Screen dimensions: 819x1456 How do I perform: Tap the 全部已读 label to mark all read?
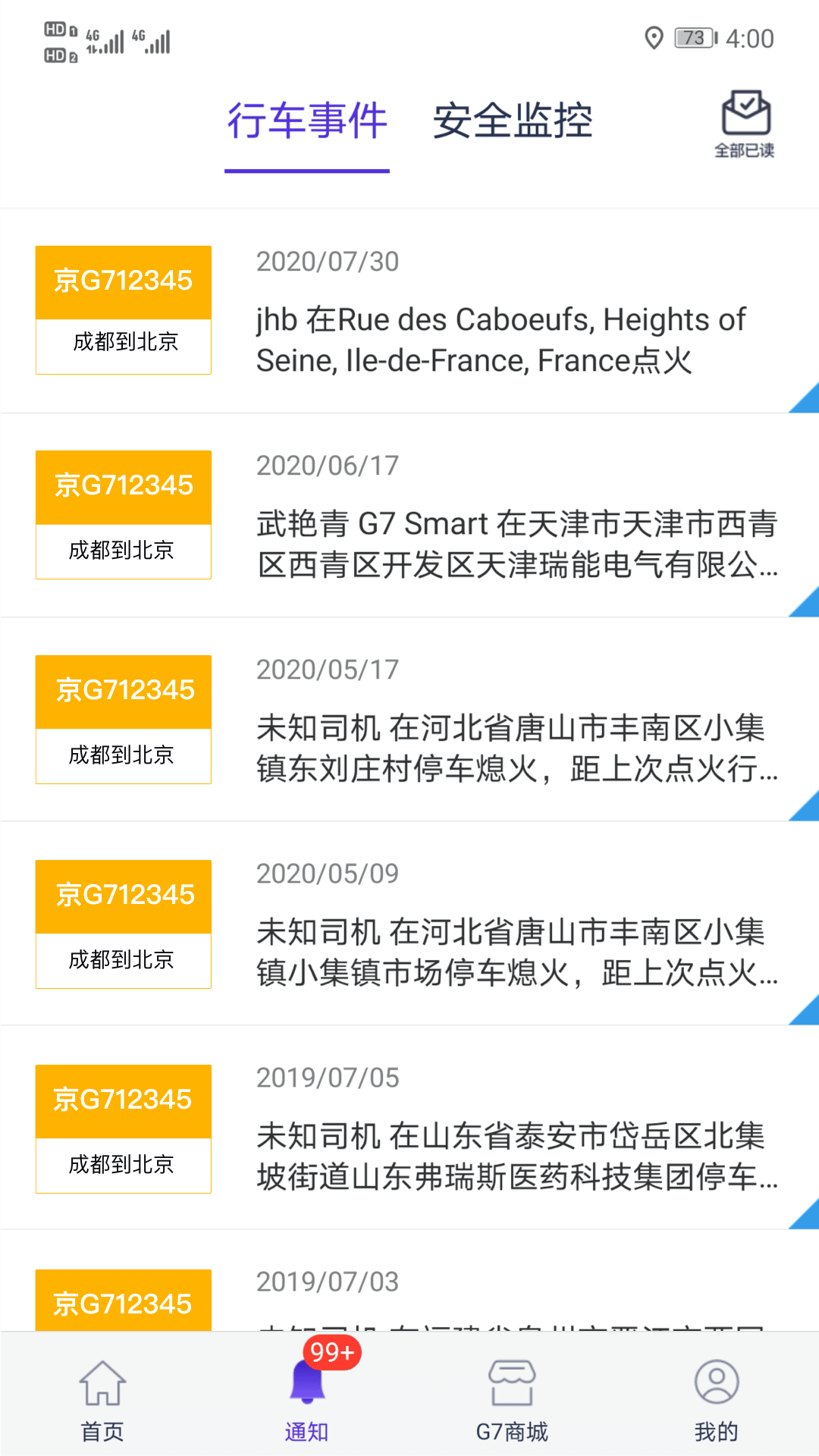(745, 152)
